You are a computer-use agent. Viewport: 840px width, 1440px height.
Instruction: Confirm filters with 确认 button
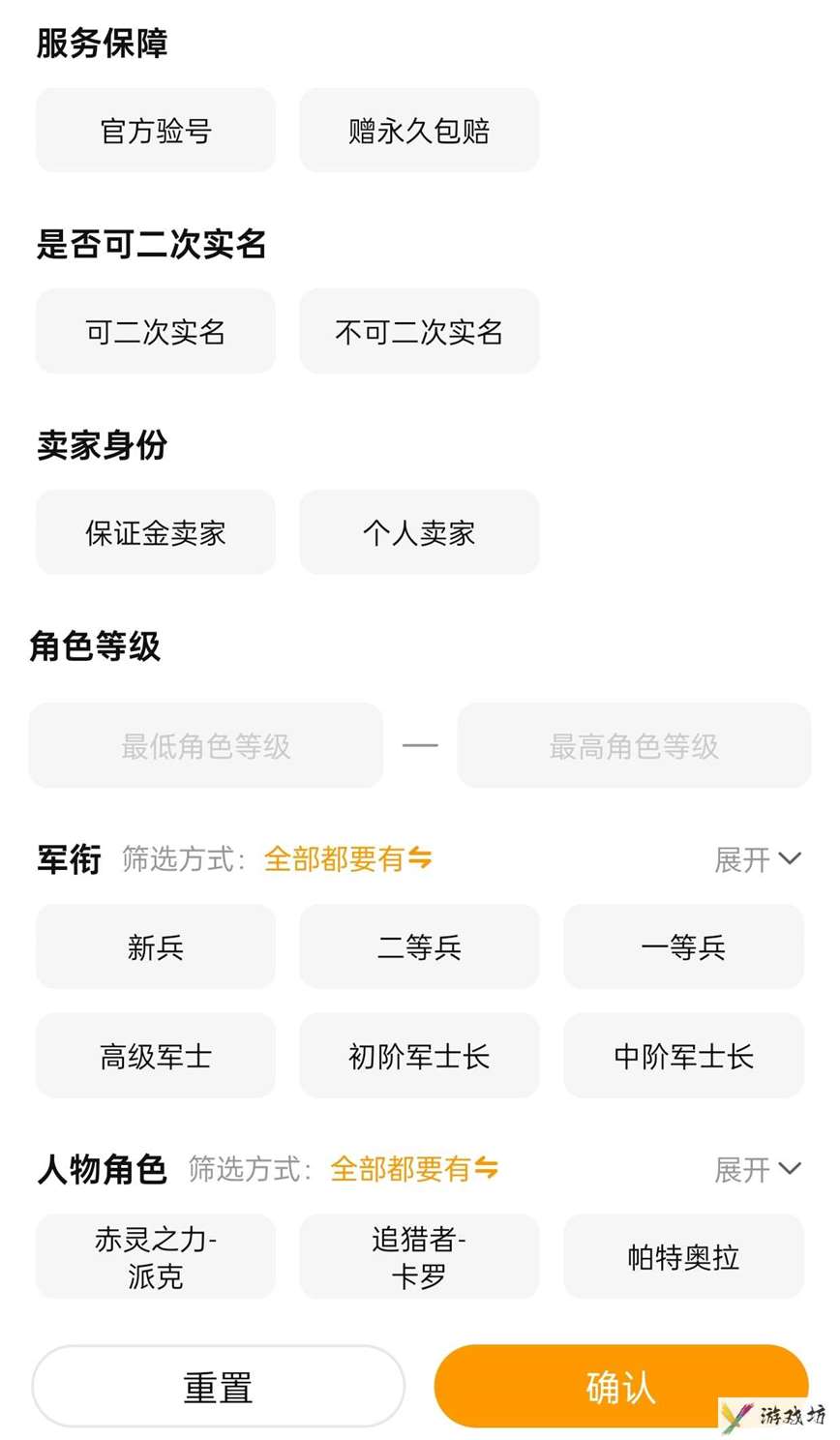[620, 1387]
